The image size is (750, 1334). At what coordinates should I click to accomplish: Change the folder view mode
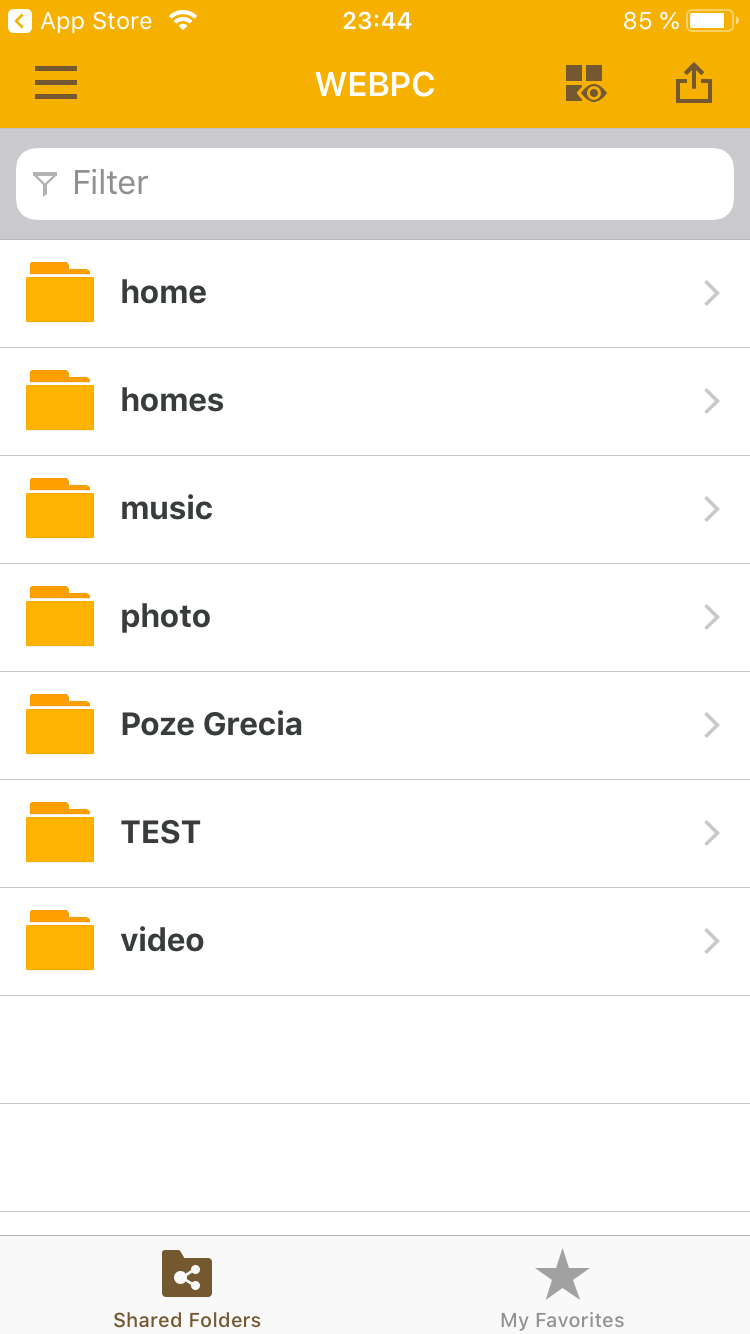(x=585, y=84)
